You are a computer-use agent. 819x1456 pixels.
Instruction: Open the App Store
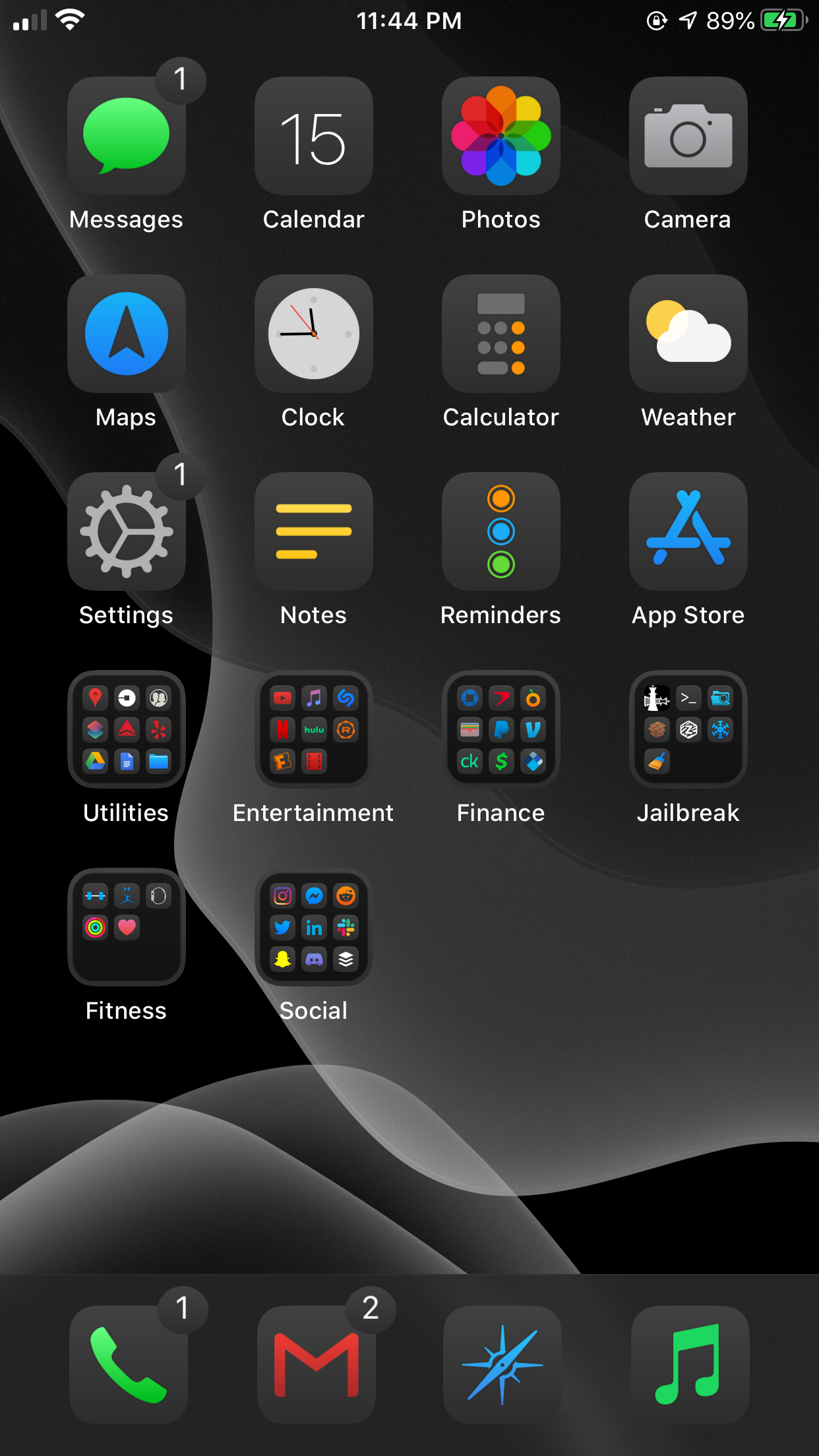click(x=688, y=531)
